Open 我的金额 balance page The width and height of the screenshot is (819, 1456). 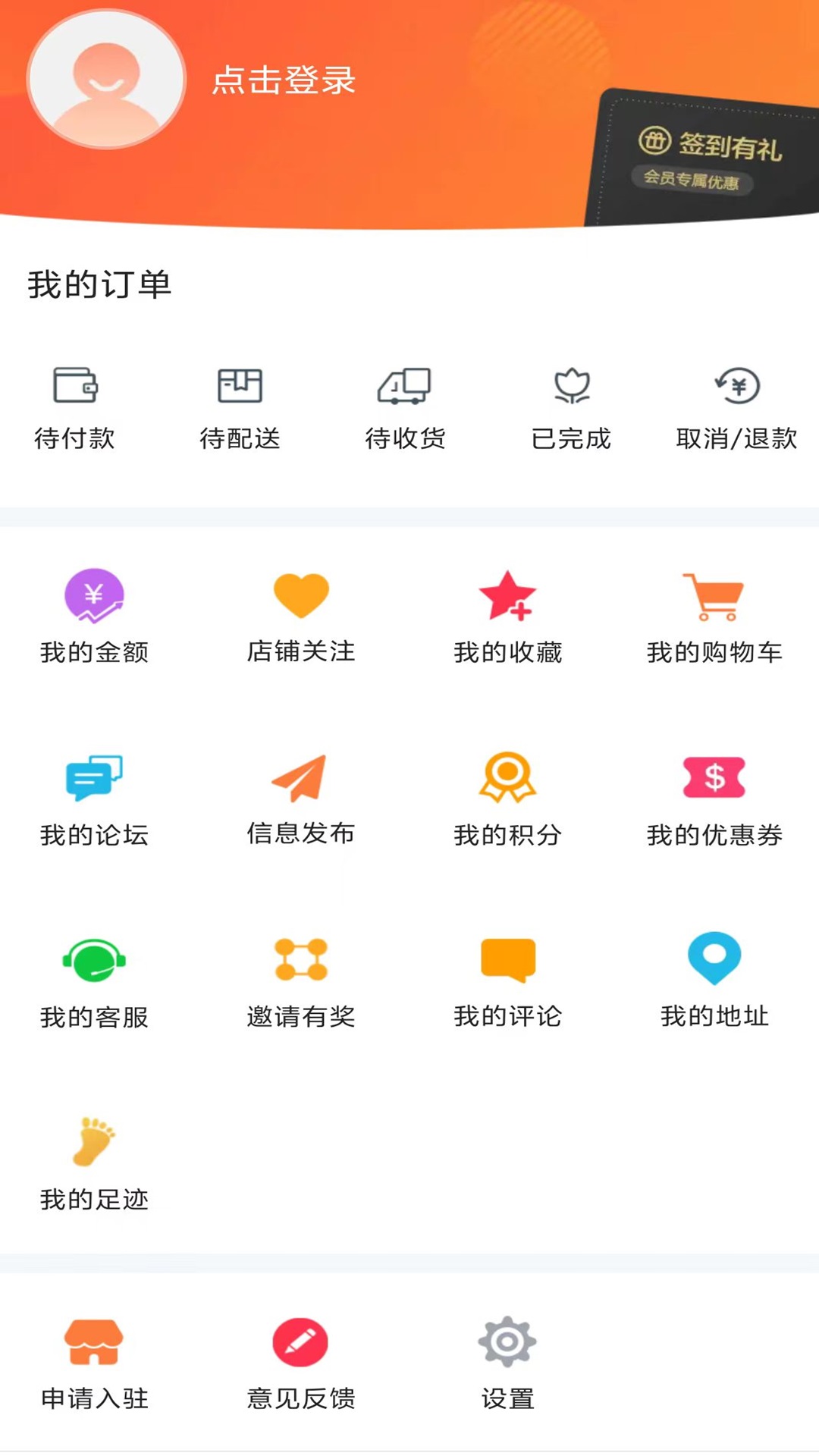[x=94, y=616]
